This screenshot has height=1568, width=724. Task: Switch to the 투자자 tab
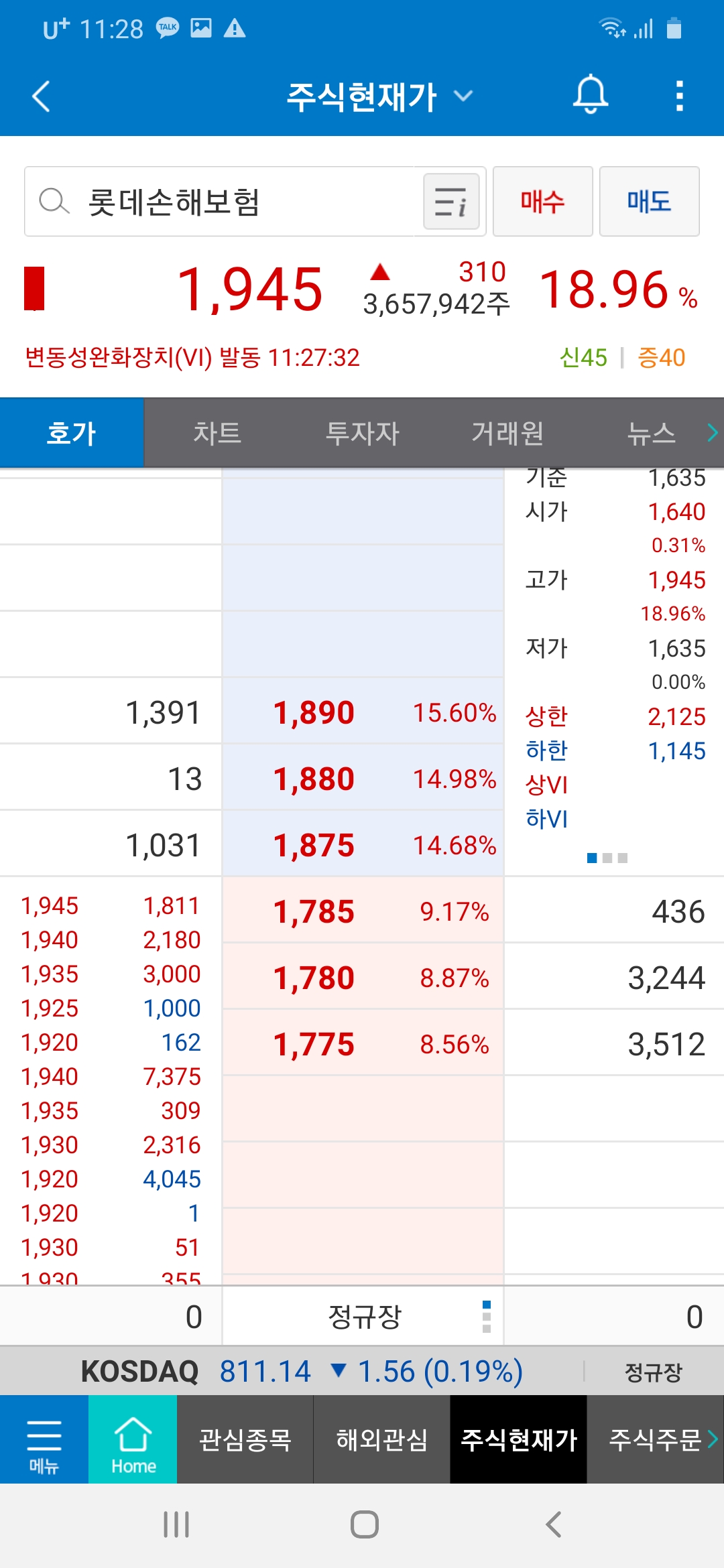click(x=362, y=433)
